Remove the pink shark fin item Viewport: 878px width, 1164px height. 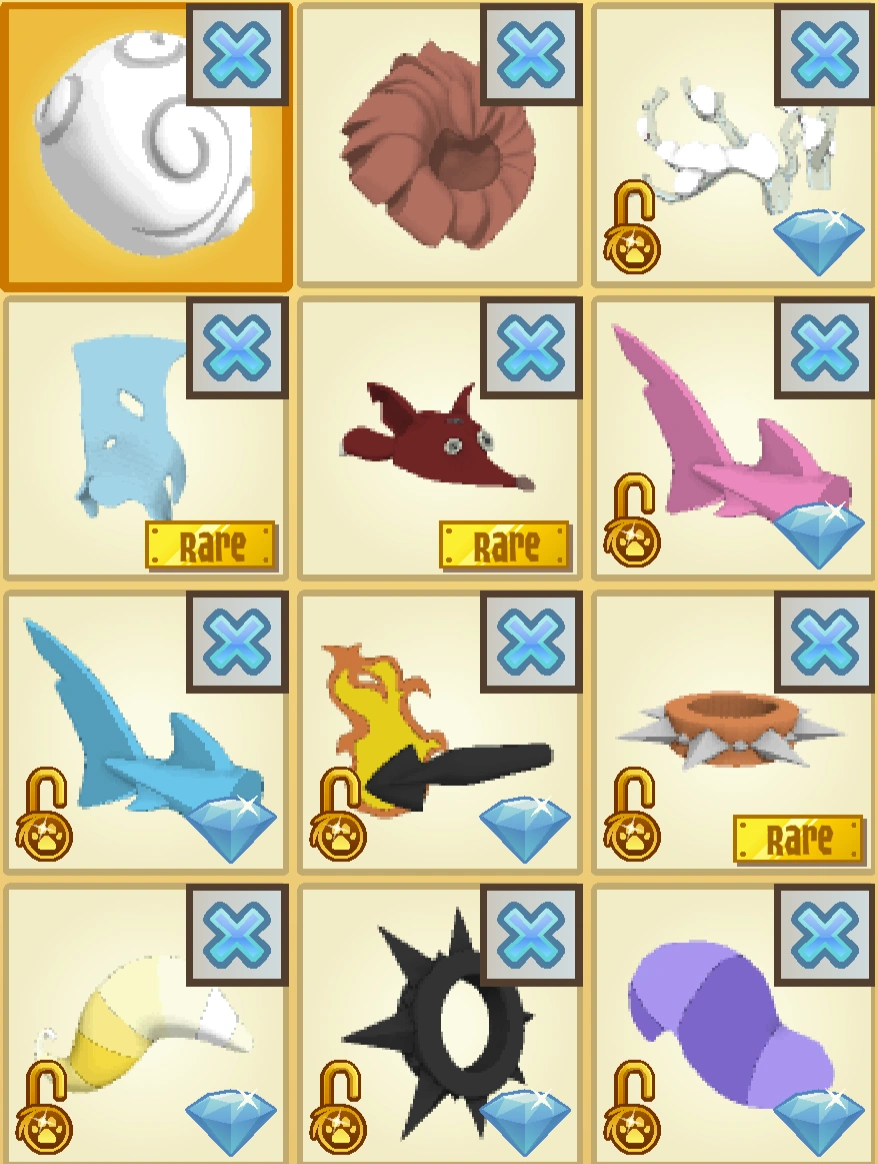[824, 348]
